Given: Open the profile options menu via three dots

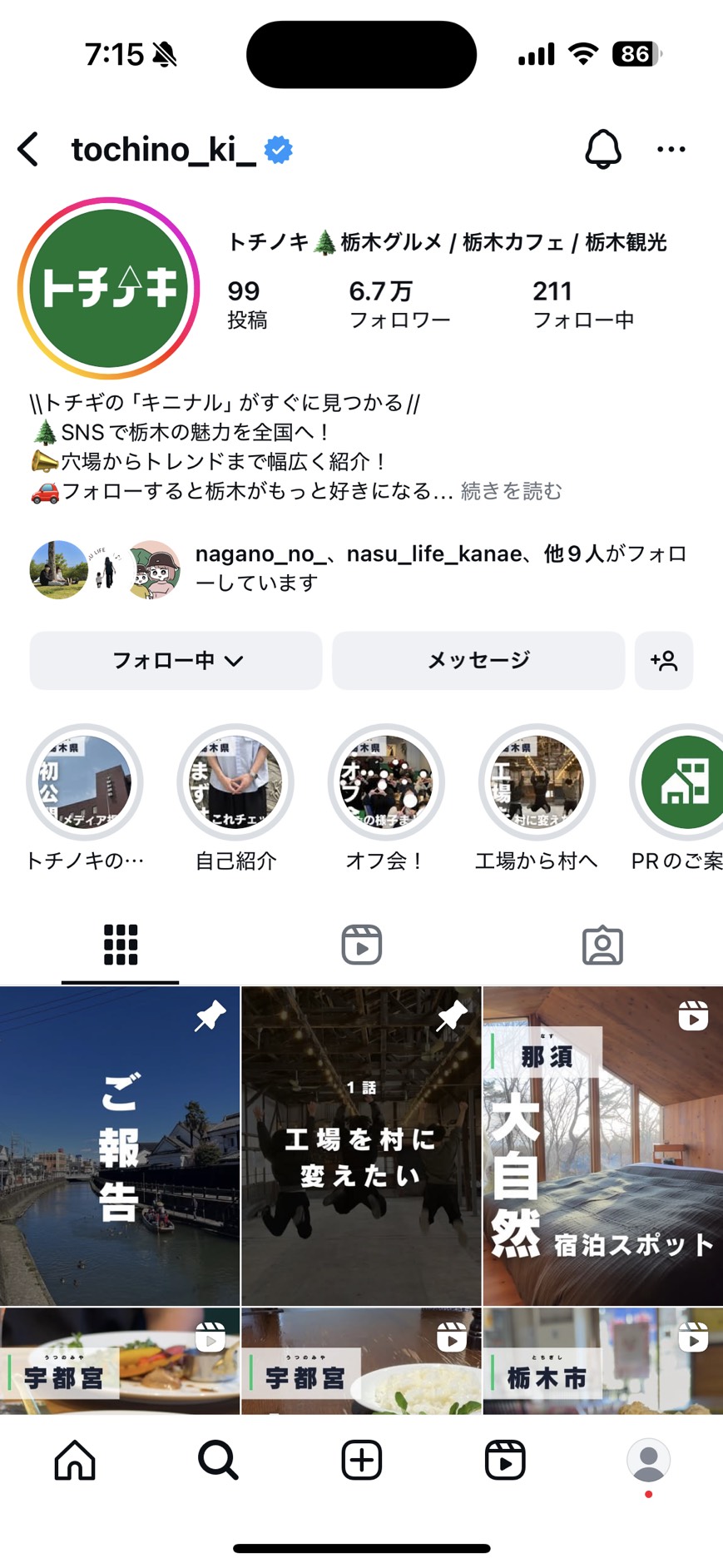Looking at the screenshot, I should click(x=671, y=148).
